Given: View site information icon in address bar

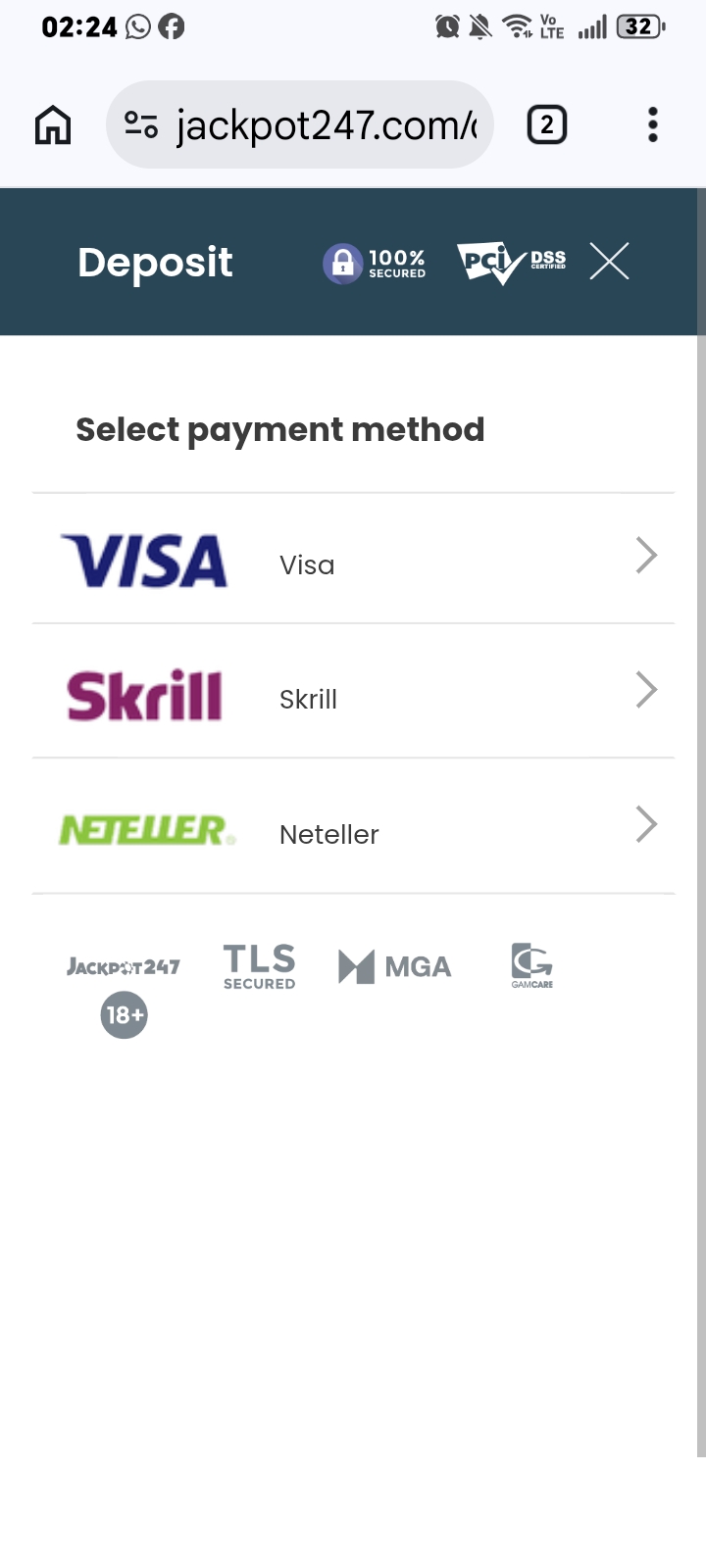Looking at the screenshot, I should (141, 125).
